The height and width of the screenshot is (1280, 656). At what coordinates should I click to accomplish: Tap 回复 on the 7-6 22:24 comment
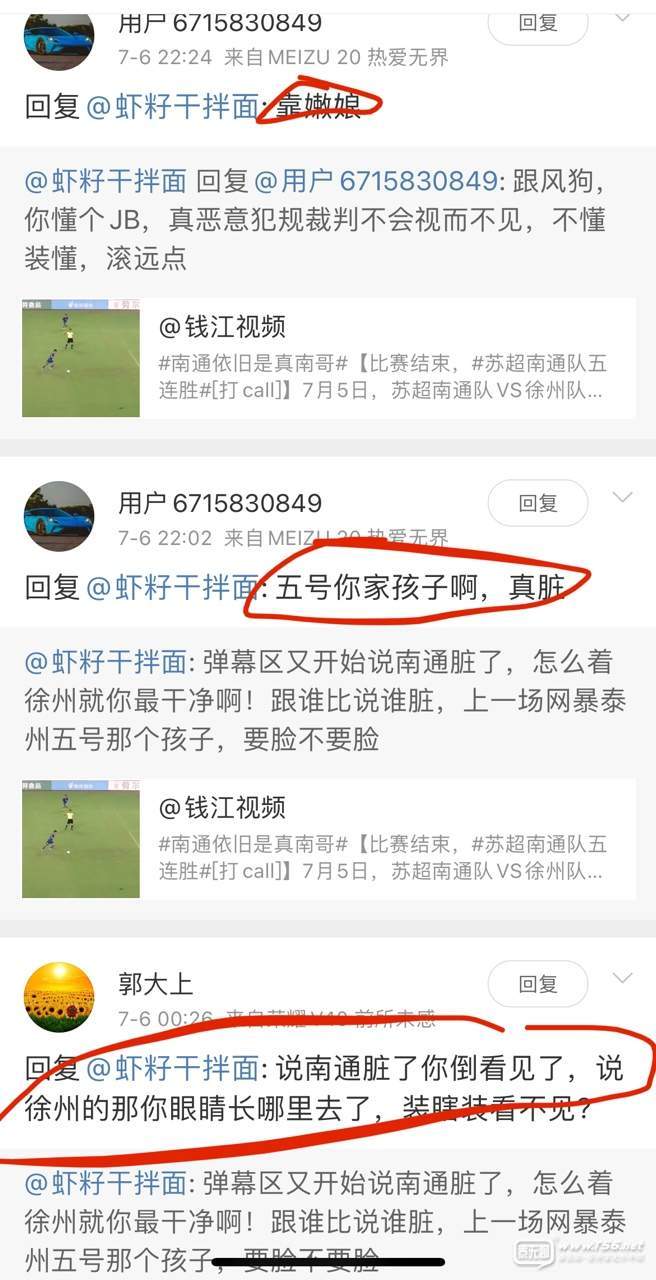[x=537, y=23]
